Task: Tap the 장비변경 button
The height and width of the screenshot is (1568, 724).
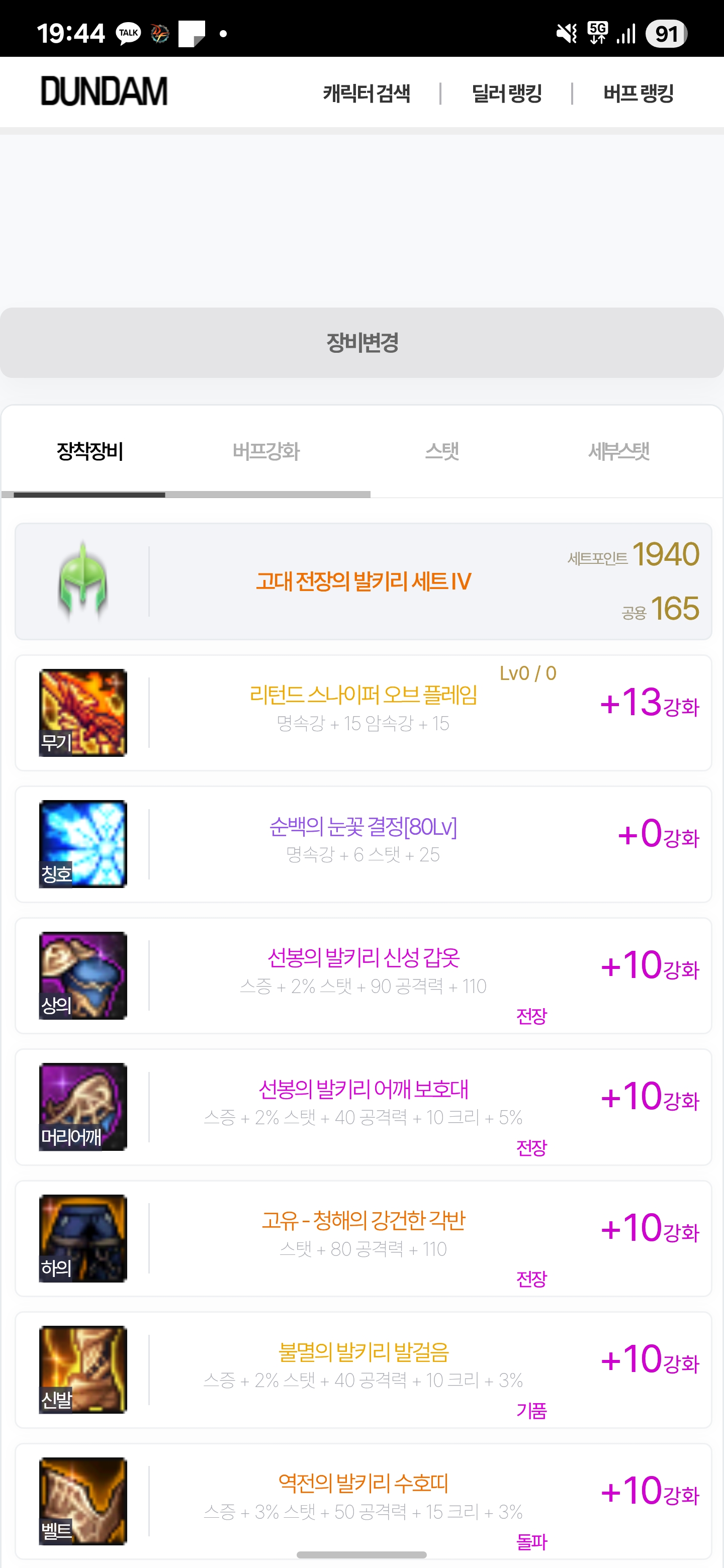Action: (x=361, y=343)
